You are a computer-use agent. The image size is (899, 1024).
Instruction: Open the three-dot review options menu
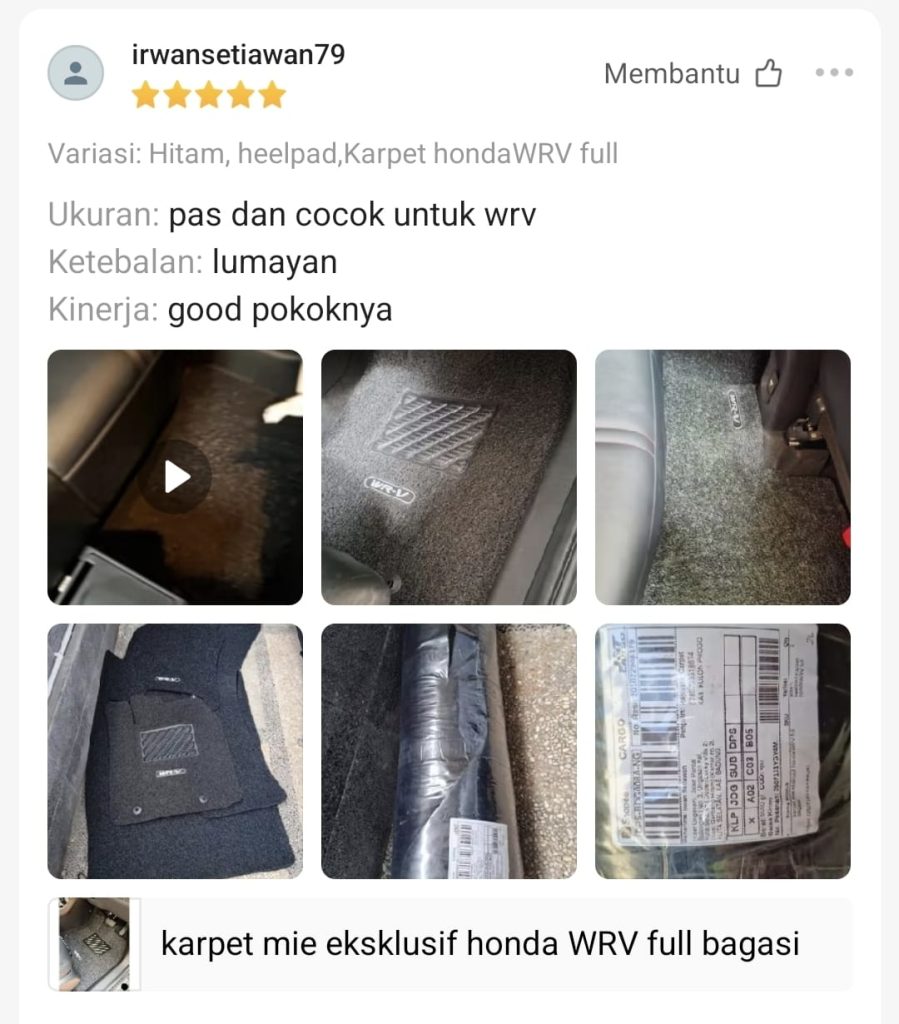click(834, 73)
